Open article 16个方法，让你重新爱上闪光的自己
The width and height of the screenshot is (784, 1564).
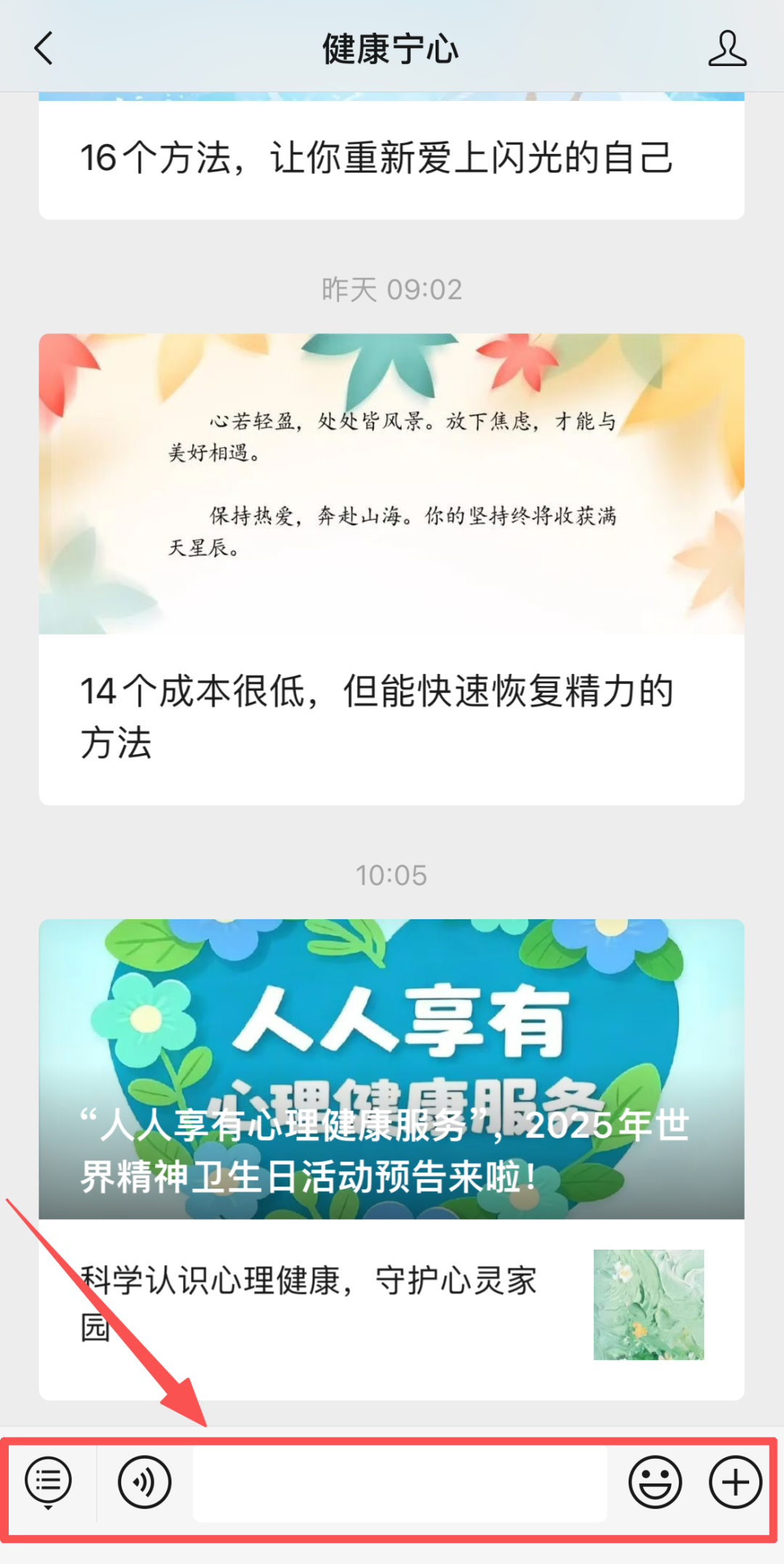tap(377, 158)
